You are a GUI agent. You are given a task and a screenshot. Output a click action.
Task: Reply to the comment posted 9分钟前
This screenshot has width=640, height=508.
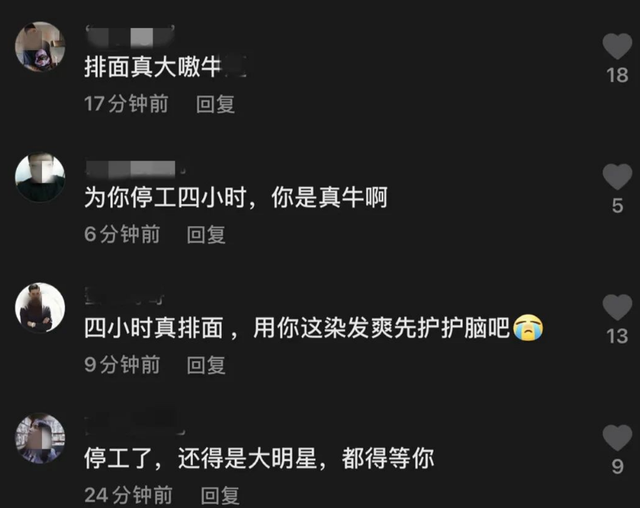(x=207, y=365)
